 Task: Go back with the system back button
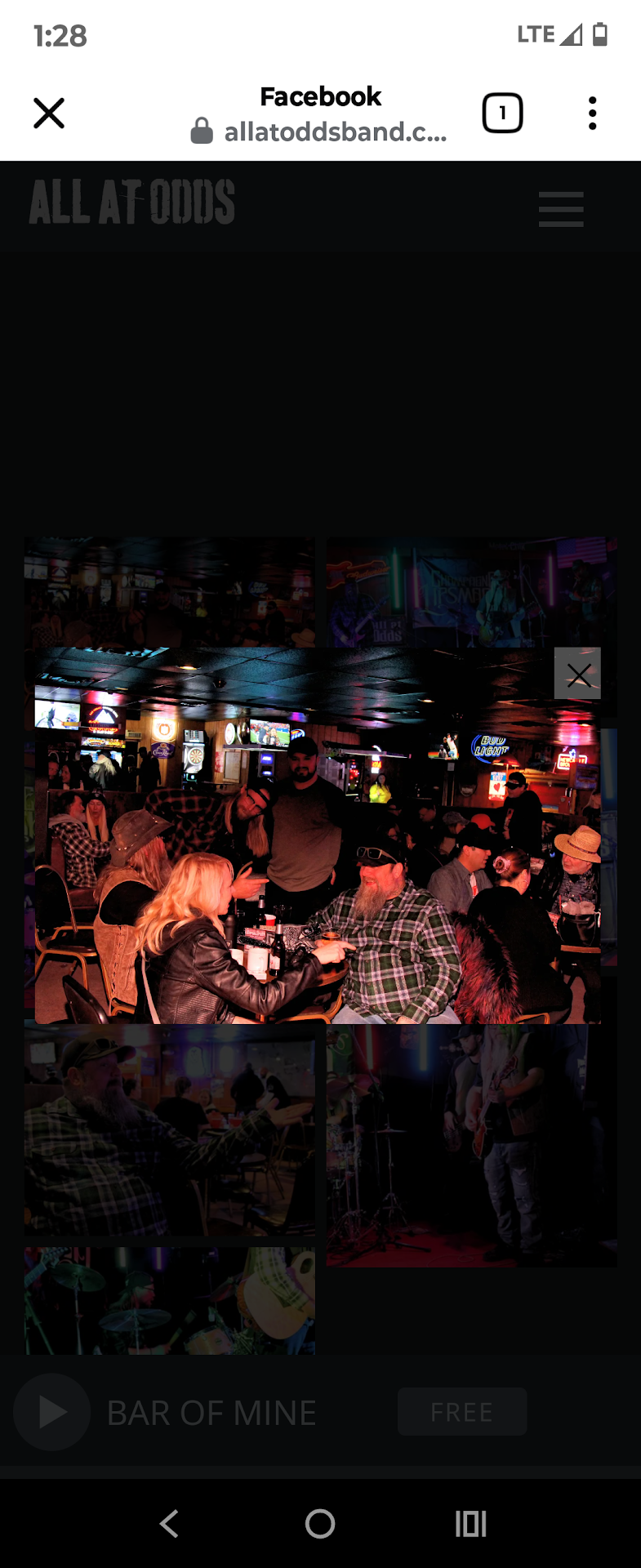(169, 1523)
